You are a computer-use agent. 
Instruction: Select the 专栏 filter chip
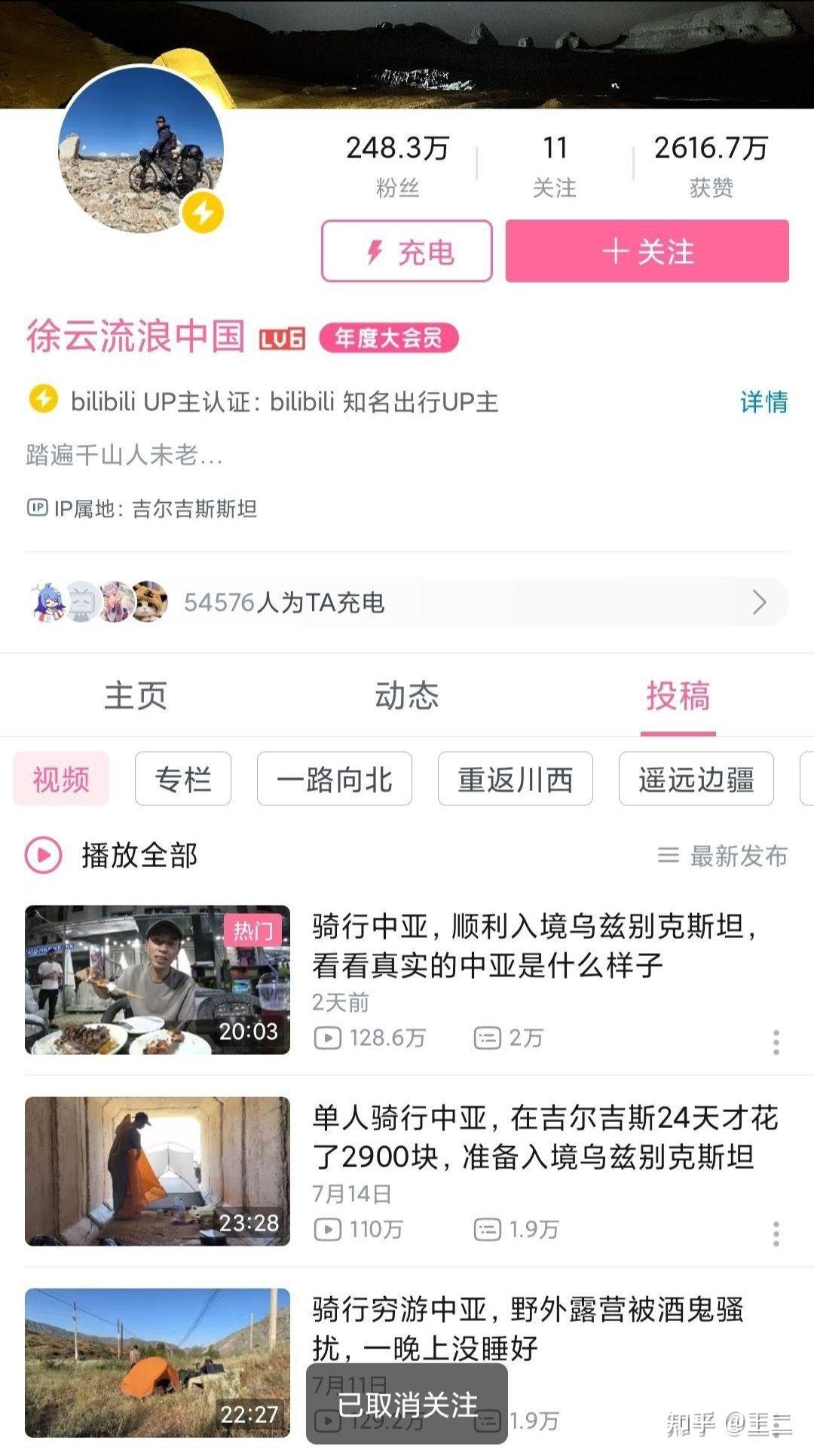(x=183, y=779)
